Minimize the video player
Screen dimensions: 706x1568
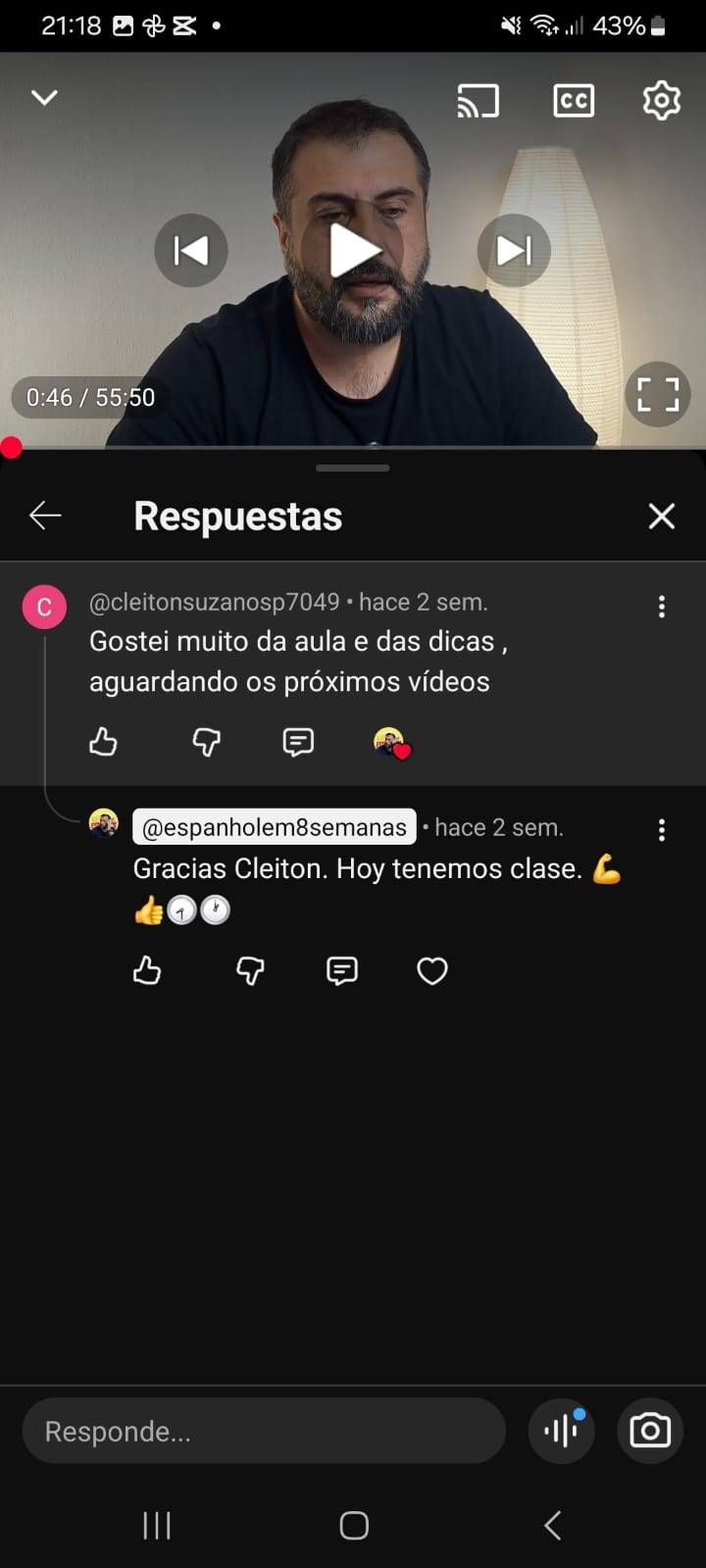44,97
